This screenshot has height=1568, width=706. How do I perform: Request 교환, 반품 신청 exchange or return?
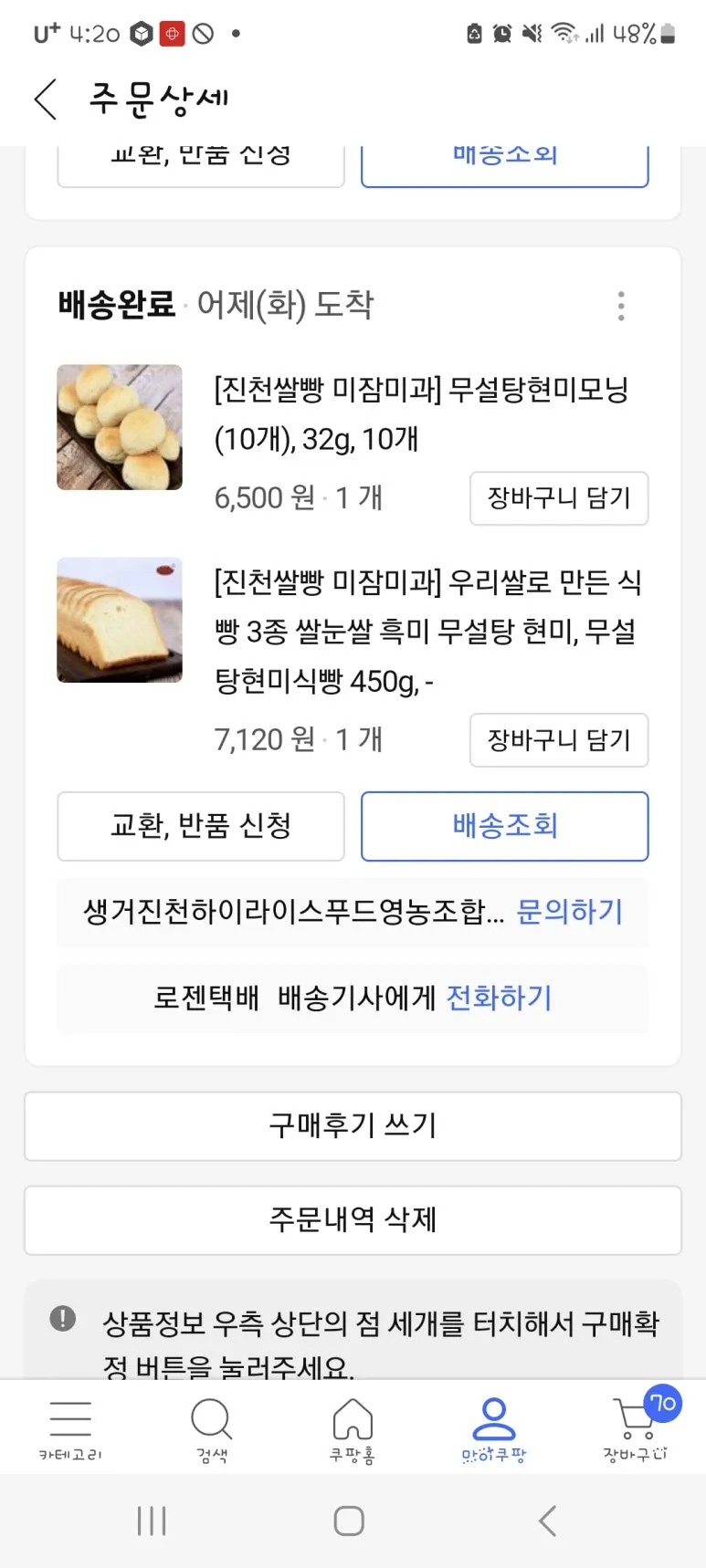[x=200, y=827]
